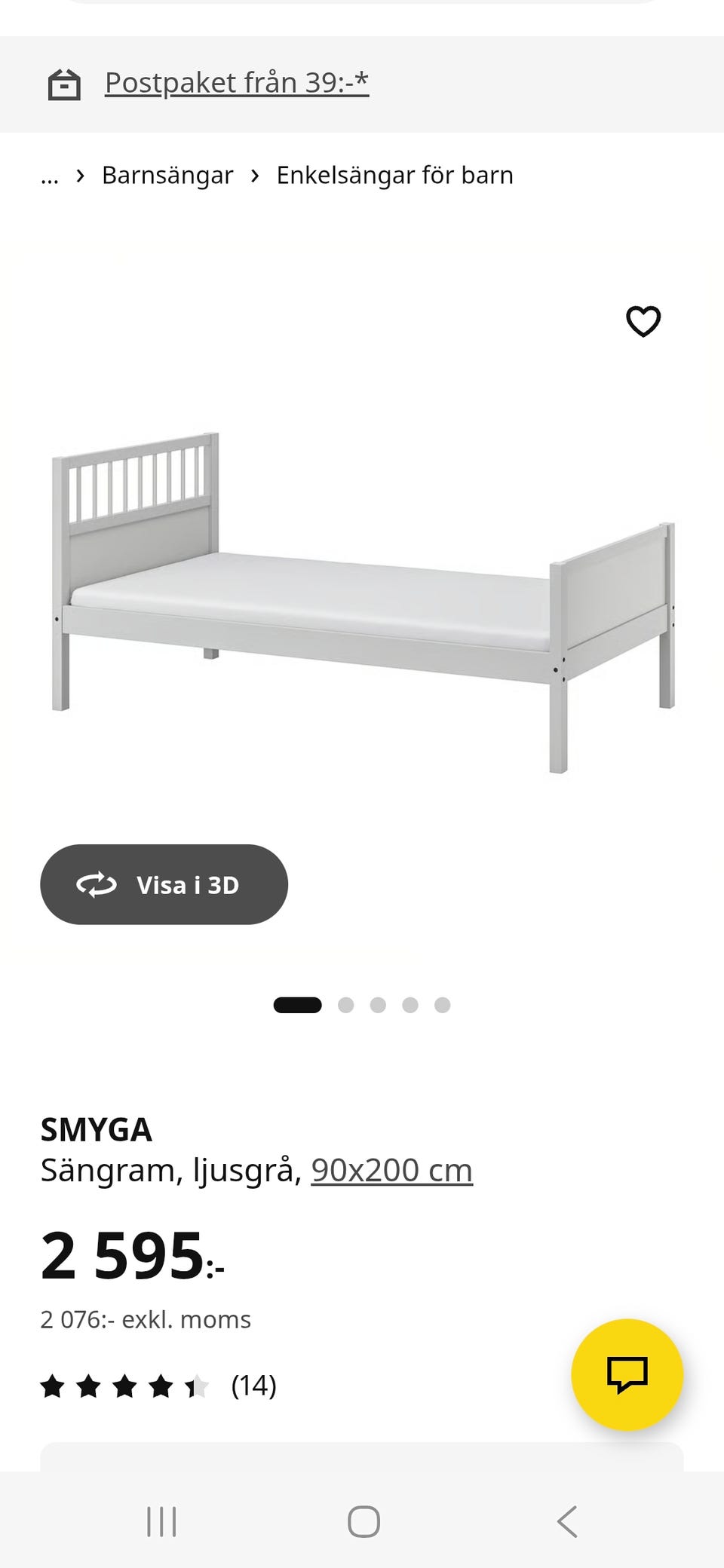Open the star ratings and 14 reviews
Image resolution: width=724 pixels, height=1568 pixels.
click(x=158, y=1386)
